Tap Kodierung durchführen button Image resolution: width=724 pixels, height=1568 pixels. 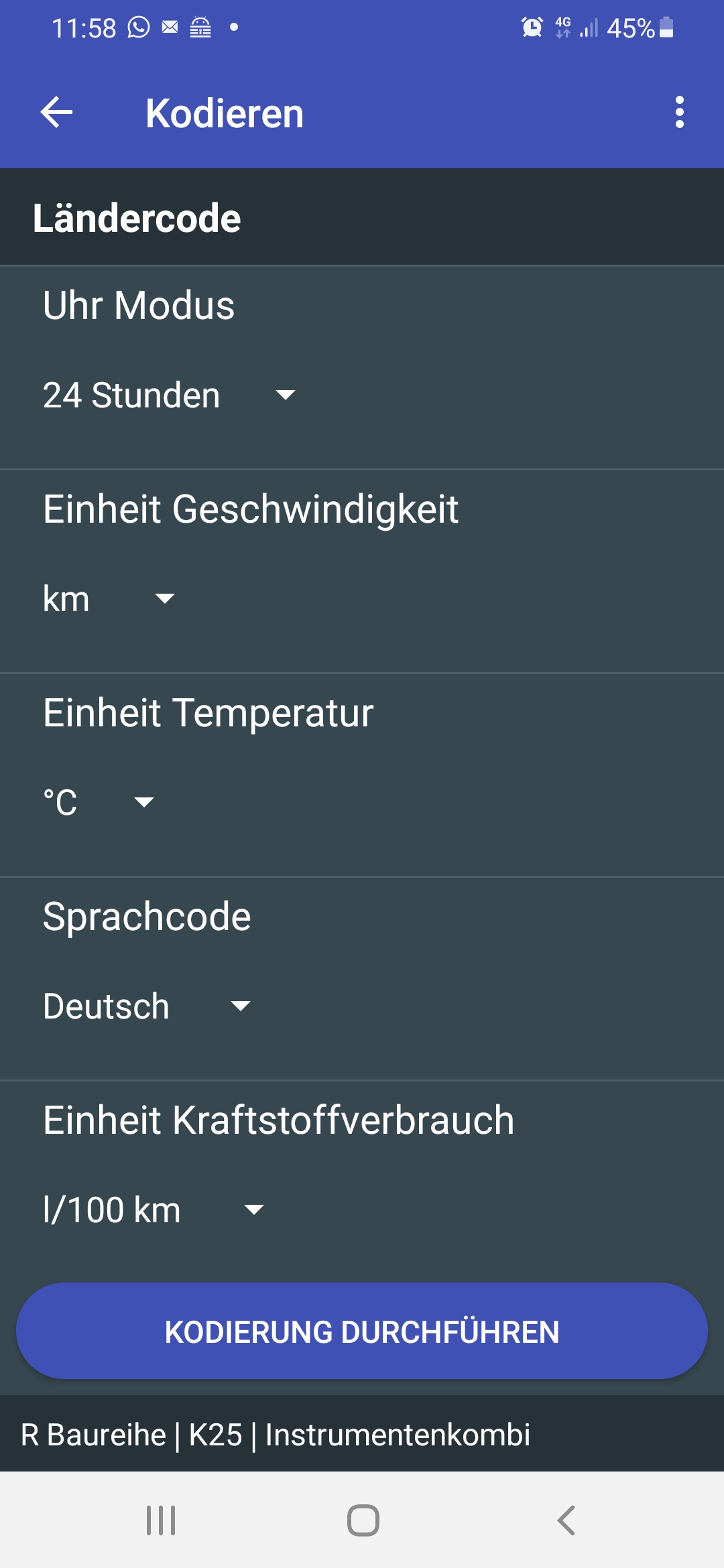(x=362, y=1331)
